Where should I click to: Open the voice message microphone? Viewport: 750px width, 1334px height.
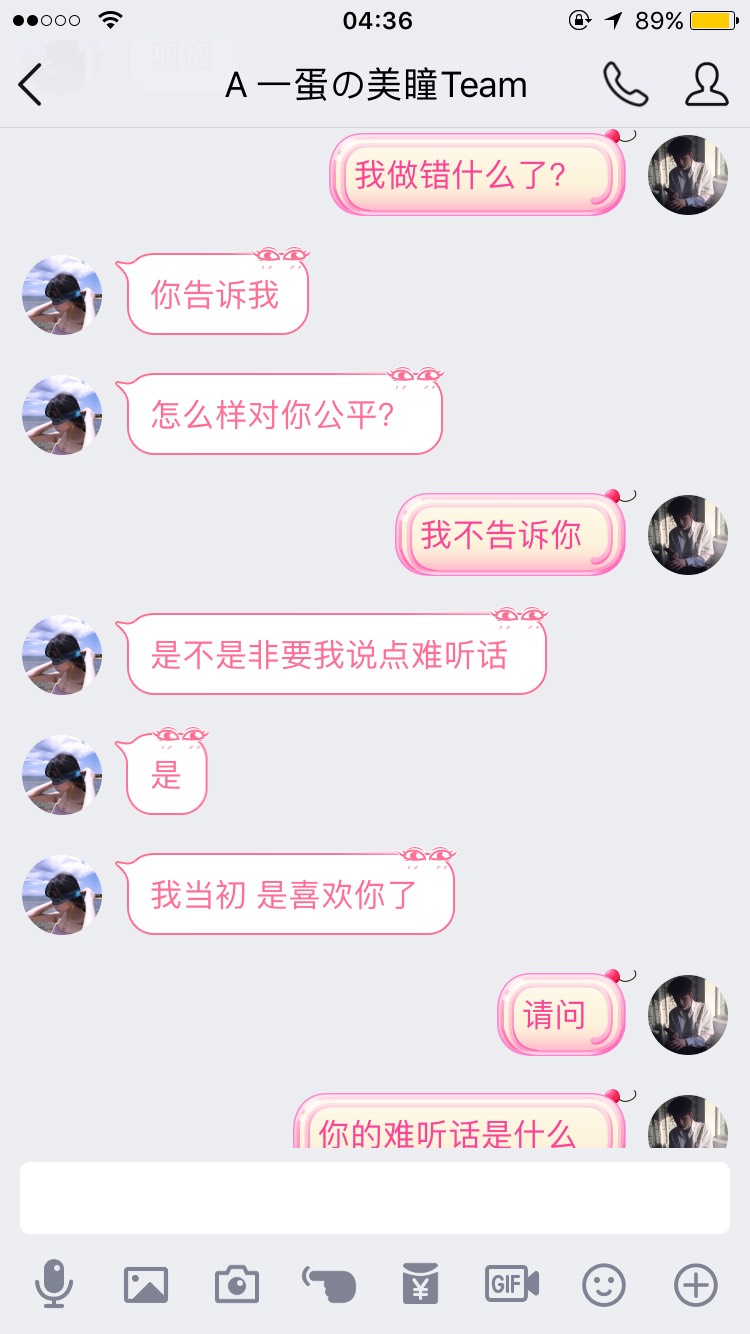(x=54, y=1284)
